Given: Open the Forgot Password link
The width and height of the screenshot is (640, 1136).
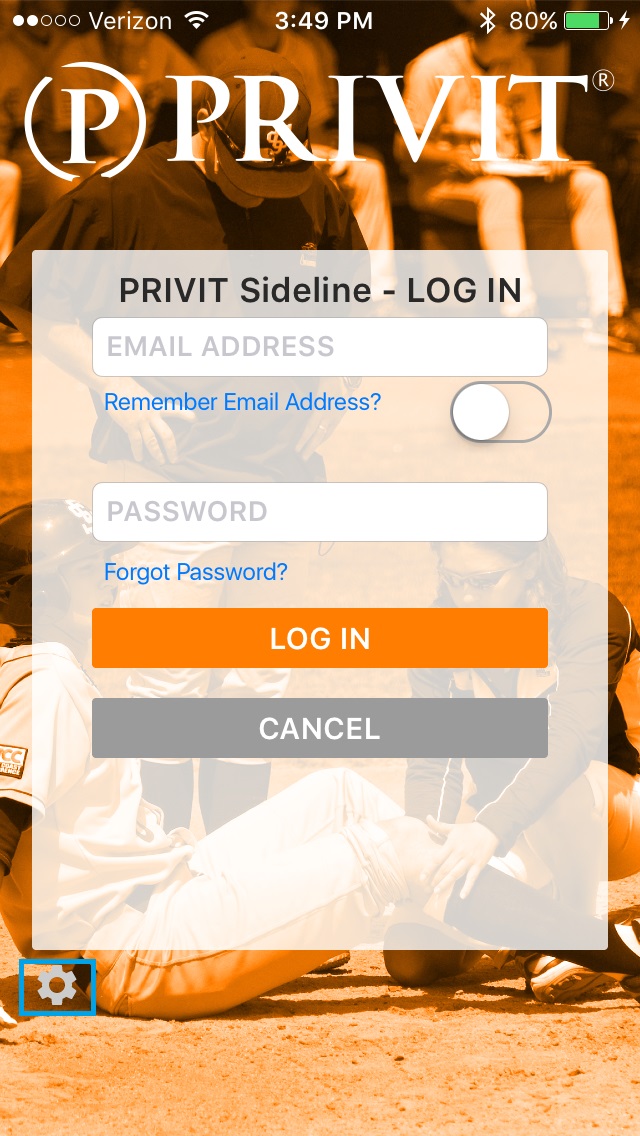Looking at the screenshot, I should pos(196,572).
